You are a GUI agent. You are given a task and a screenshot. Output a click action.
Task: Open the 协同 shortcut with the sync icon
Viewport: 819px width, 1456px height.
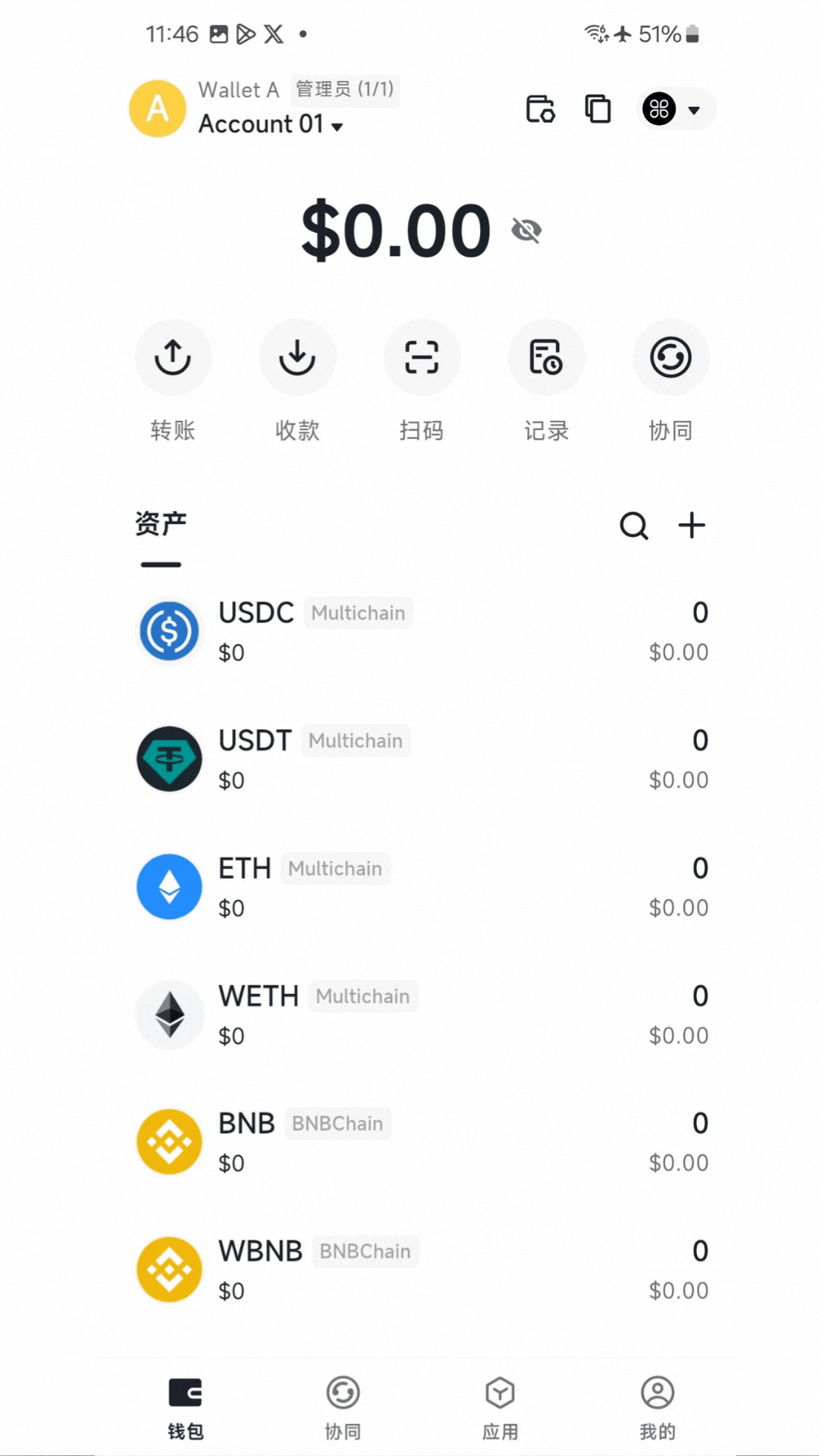pyautogui.click(x=670, y=358)
